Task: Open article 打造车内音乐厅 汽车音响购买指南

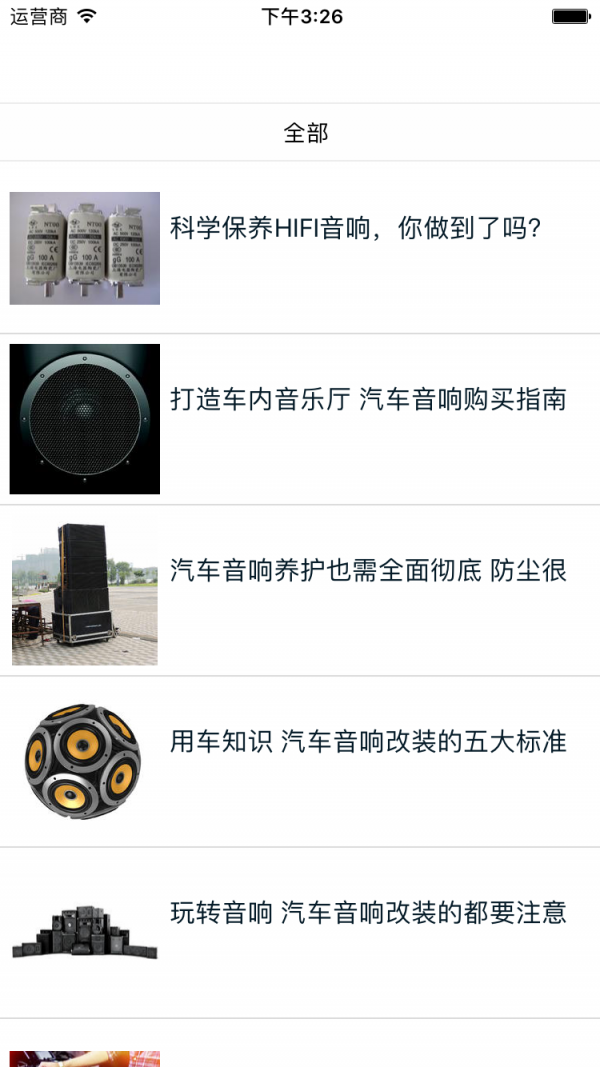Action: (367, 400)
